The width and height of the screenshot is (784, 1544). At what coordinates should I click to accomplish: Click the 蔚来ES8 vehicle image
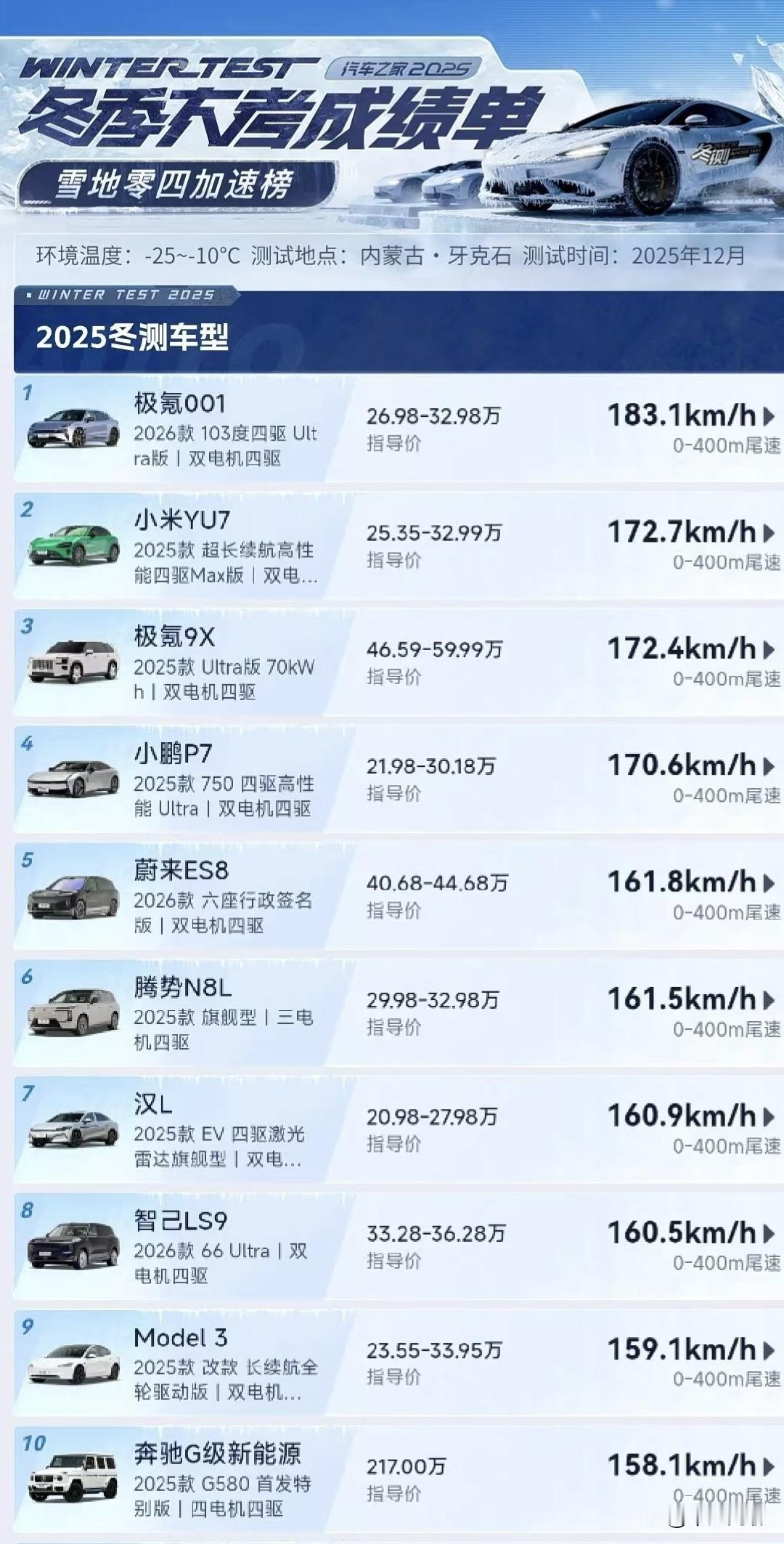click(73, 898)
